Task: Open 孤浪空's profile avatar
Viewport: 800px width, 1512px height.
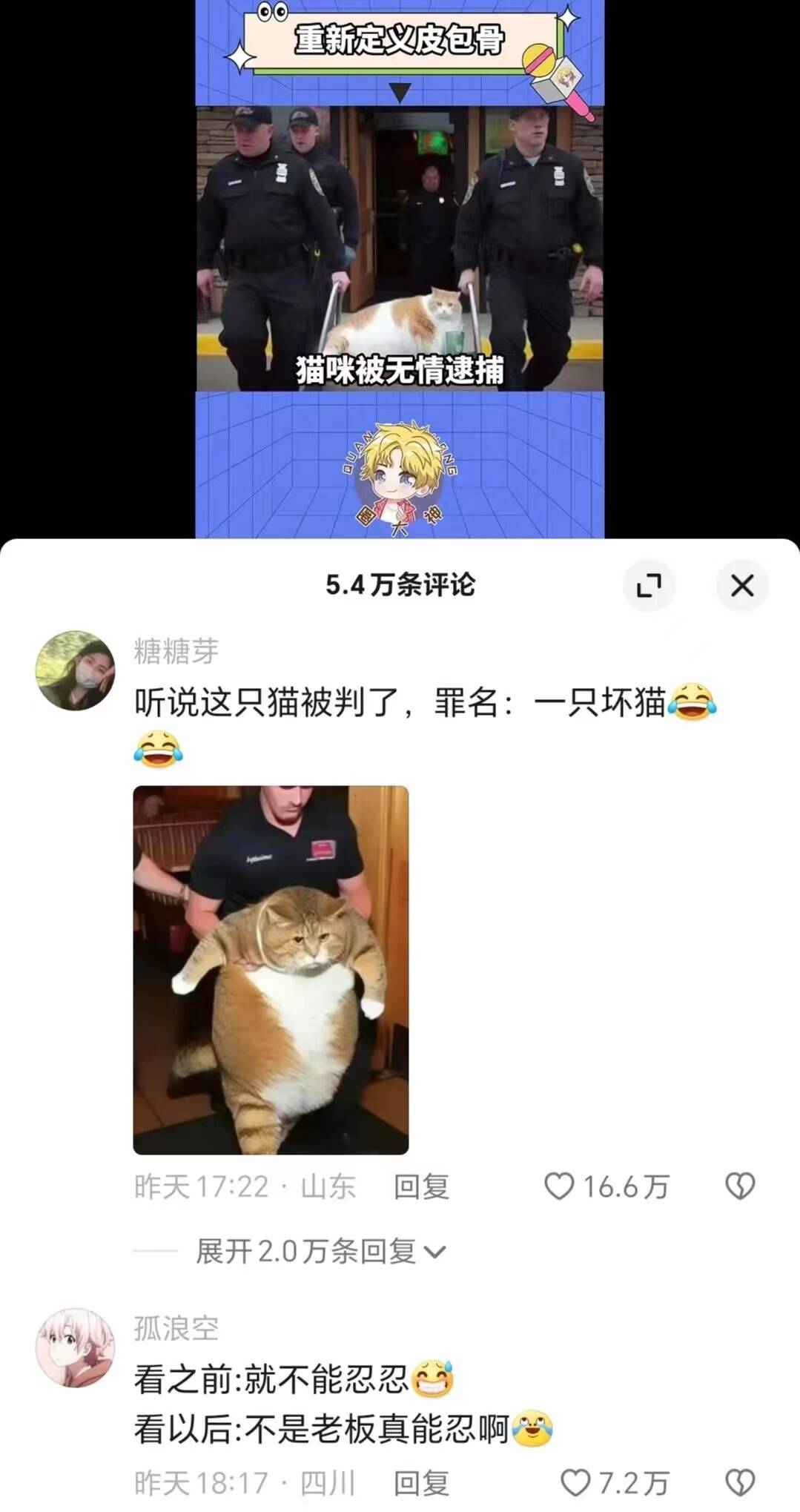Action: tap(76, 1347)
